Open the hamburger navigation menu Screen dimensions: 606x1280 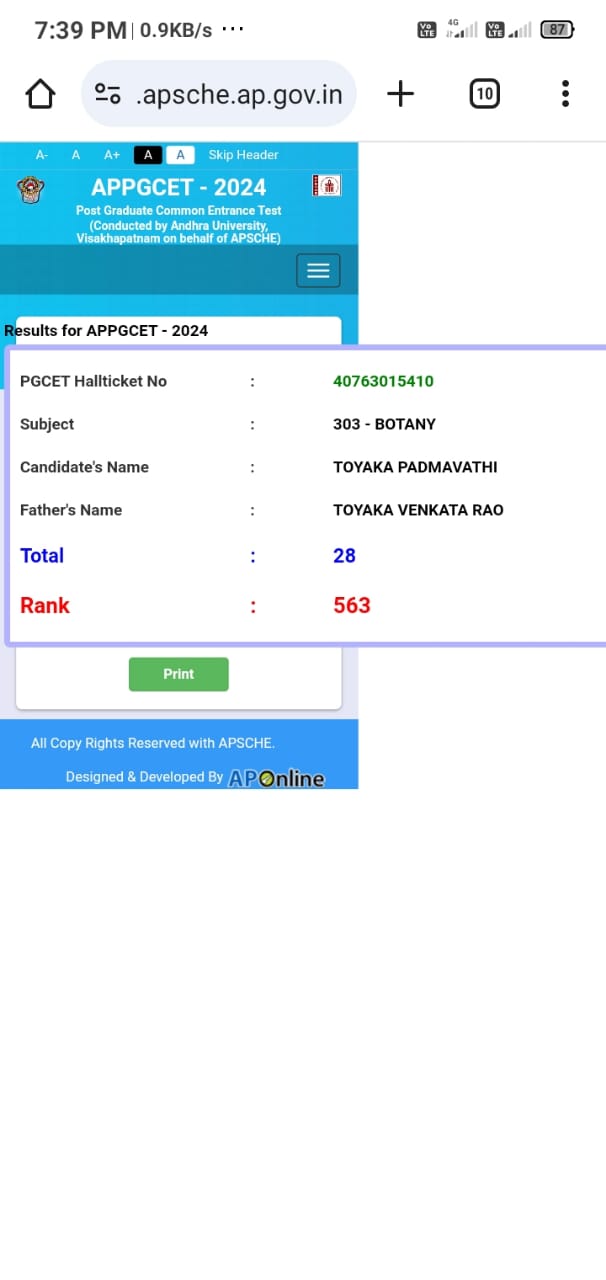tap(318, 271)
